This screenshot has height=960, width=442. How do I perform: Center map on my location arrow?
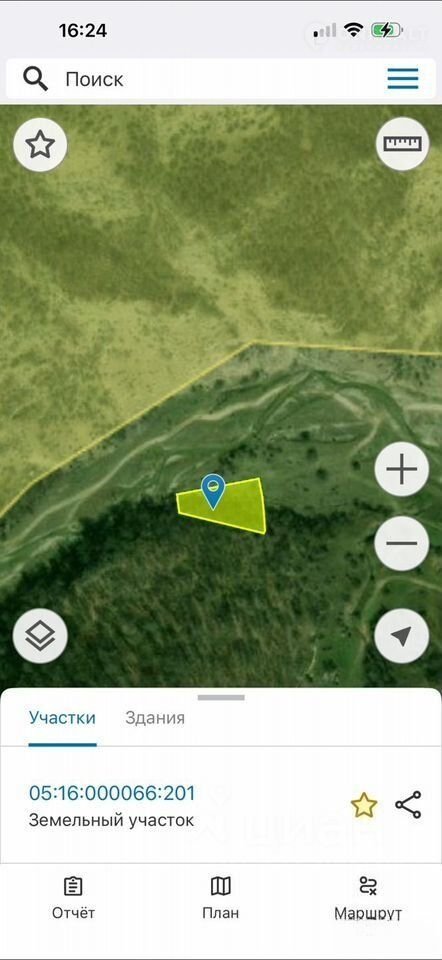tap(402, 636)
